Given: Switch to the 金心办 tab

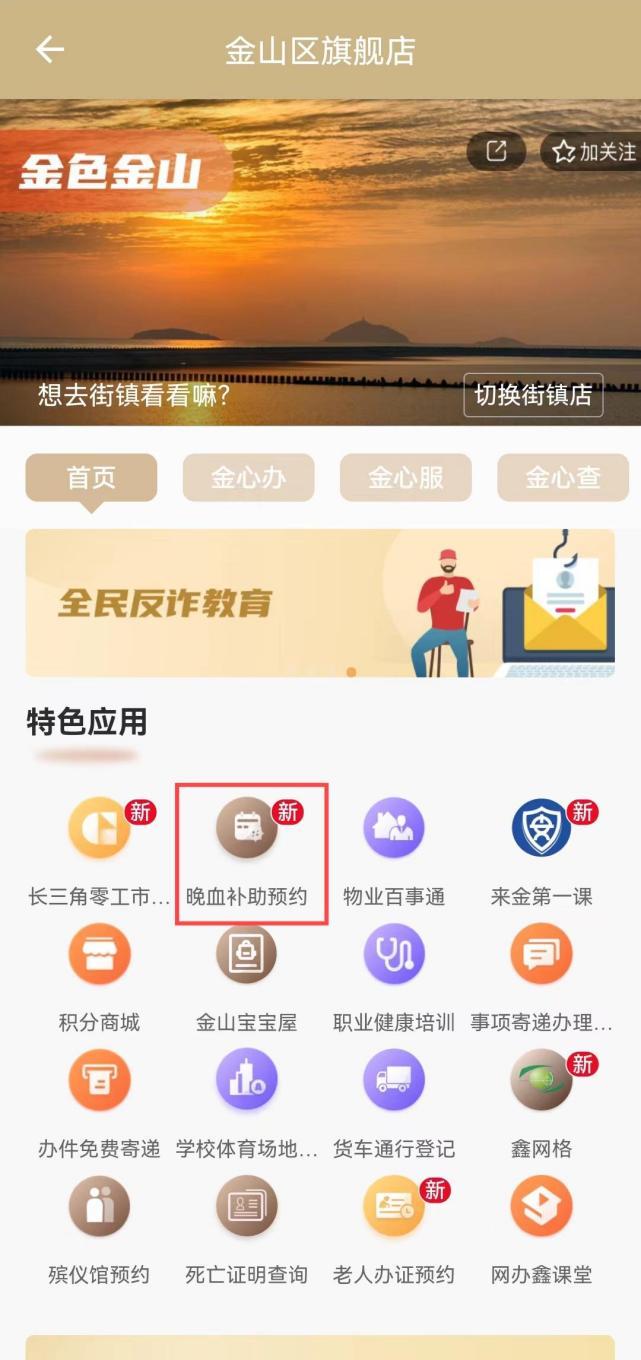Looking at the screenshot, I should pyautogui.click(x=248, y=478).
